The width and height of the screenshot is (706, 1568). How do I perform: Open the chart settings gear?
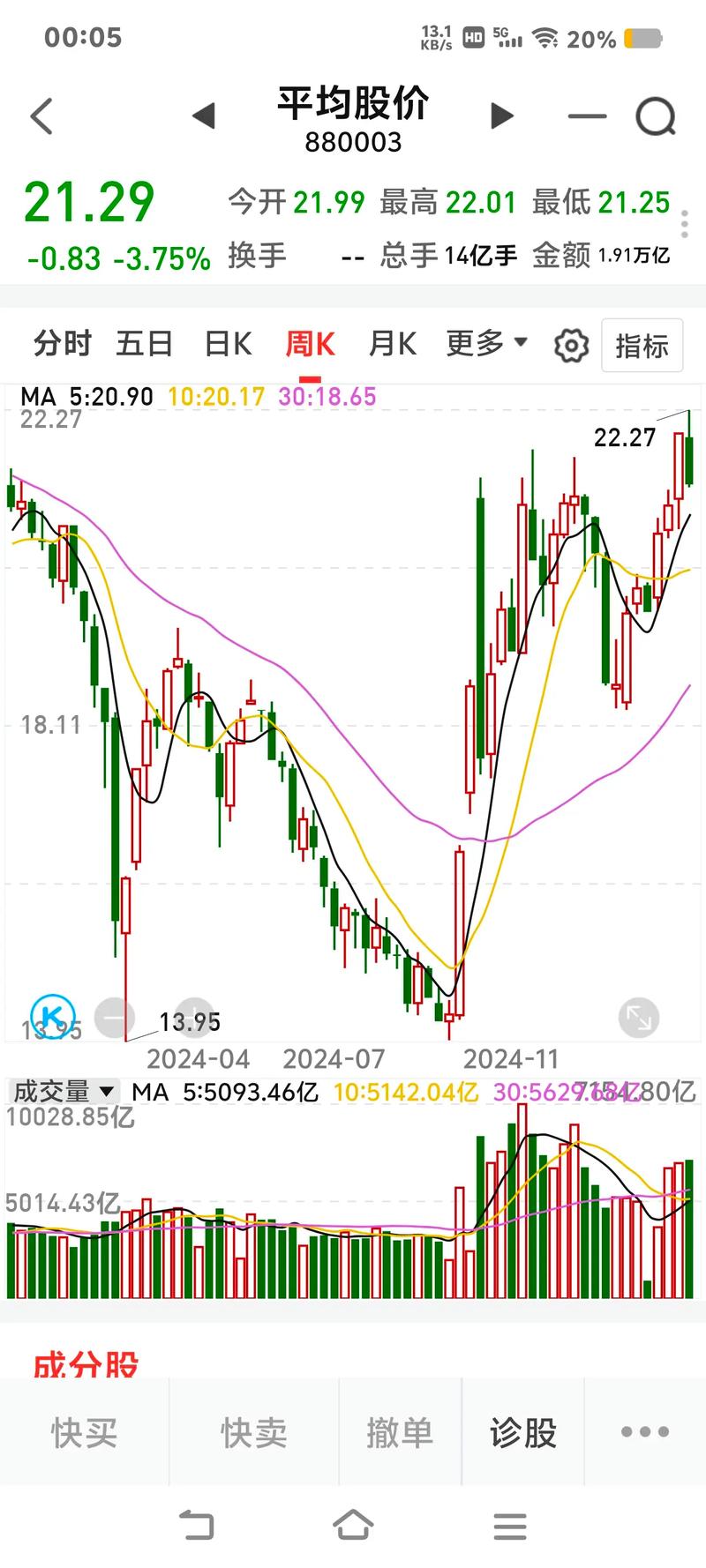point(570,346)
